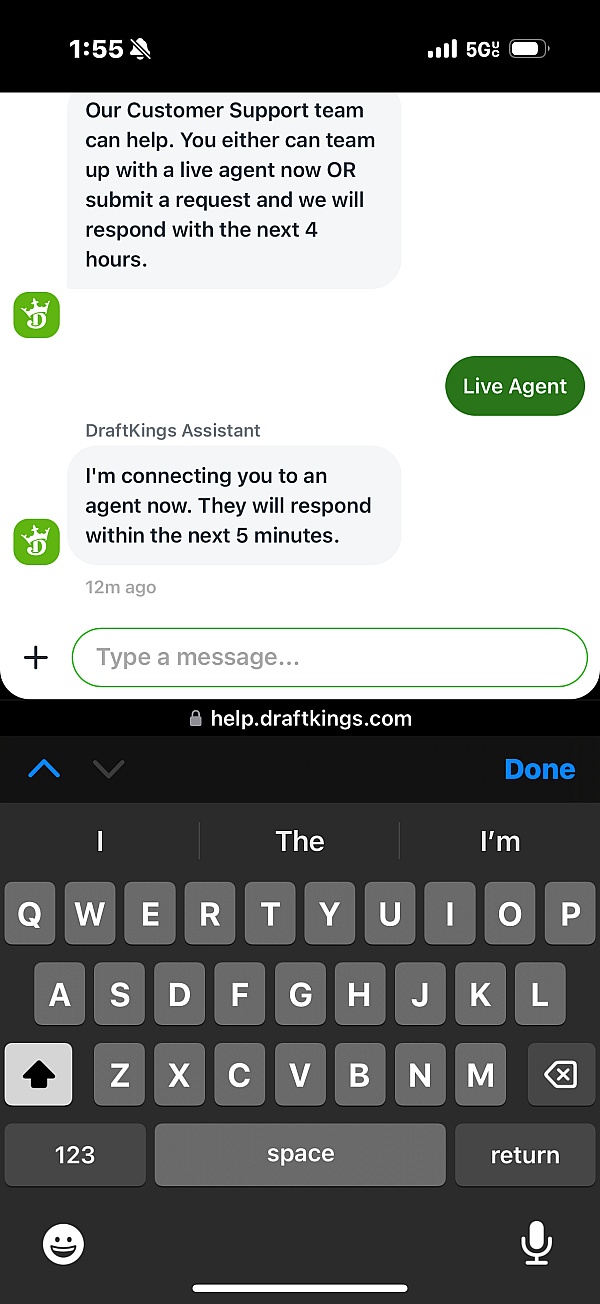Screen dimensions: 600x1304
Task: Tap the shift key
Action: click(x=38, y=1075)
